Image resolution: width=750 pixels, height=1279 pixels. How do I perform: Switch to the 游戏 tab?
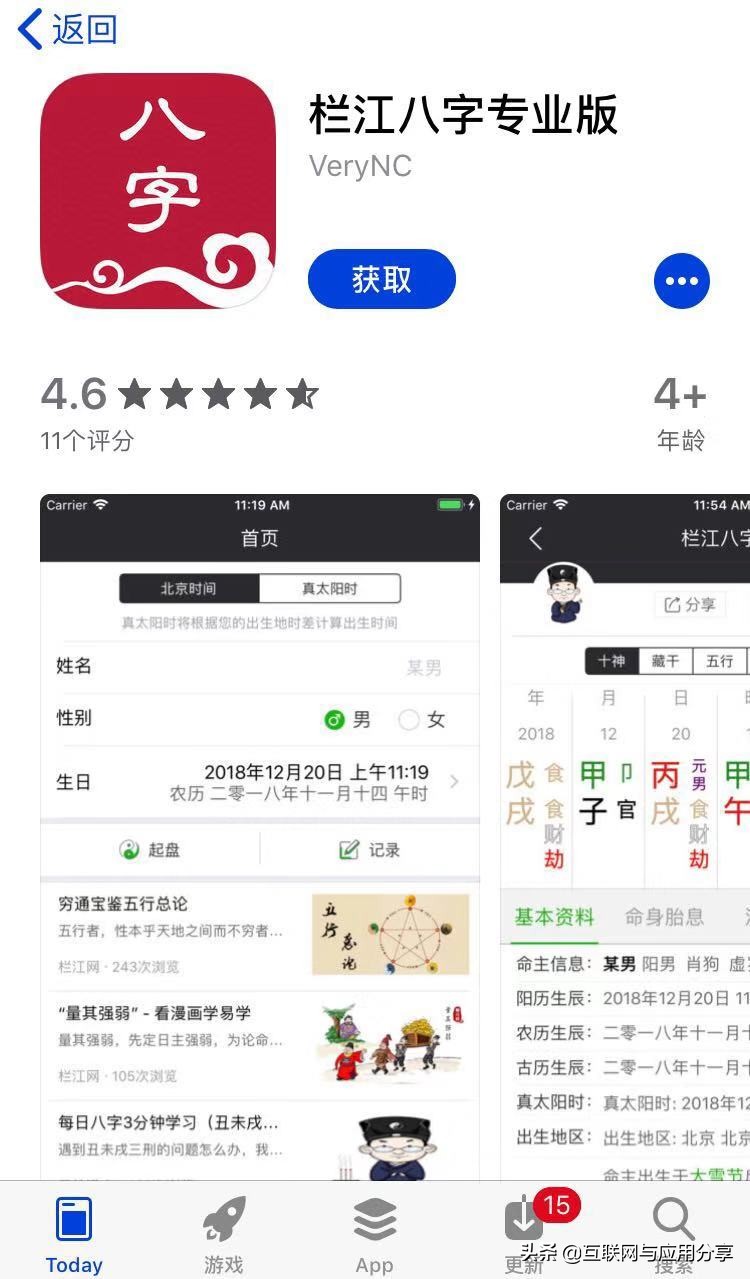click(x=224, y=1234)
